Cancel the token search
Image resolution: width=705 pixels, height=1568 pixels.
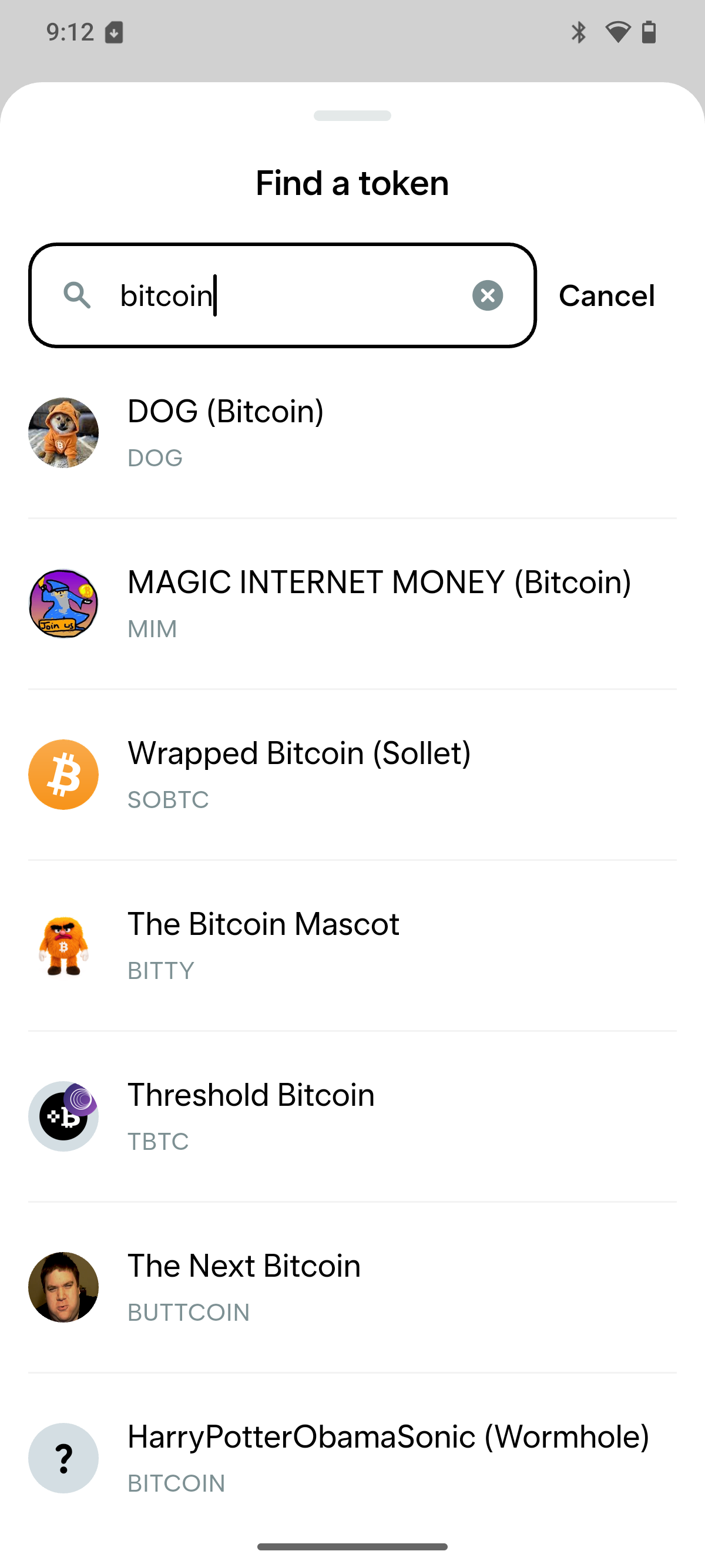point(606,296)
